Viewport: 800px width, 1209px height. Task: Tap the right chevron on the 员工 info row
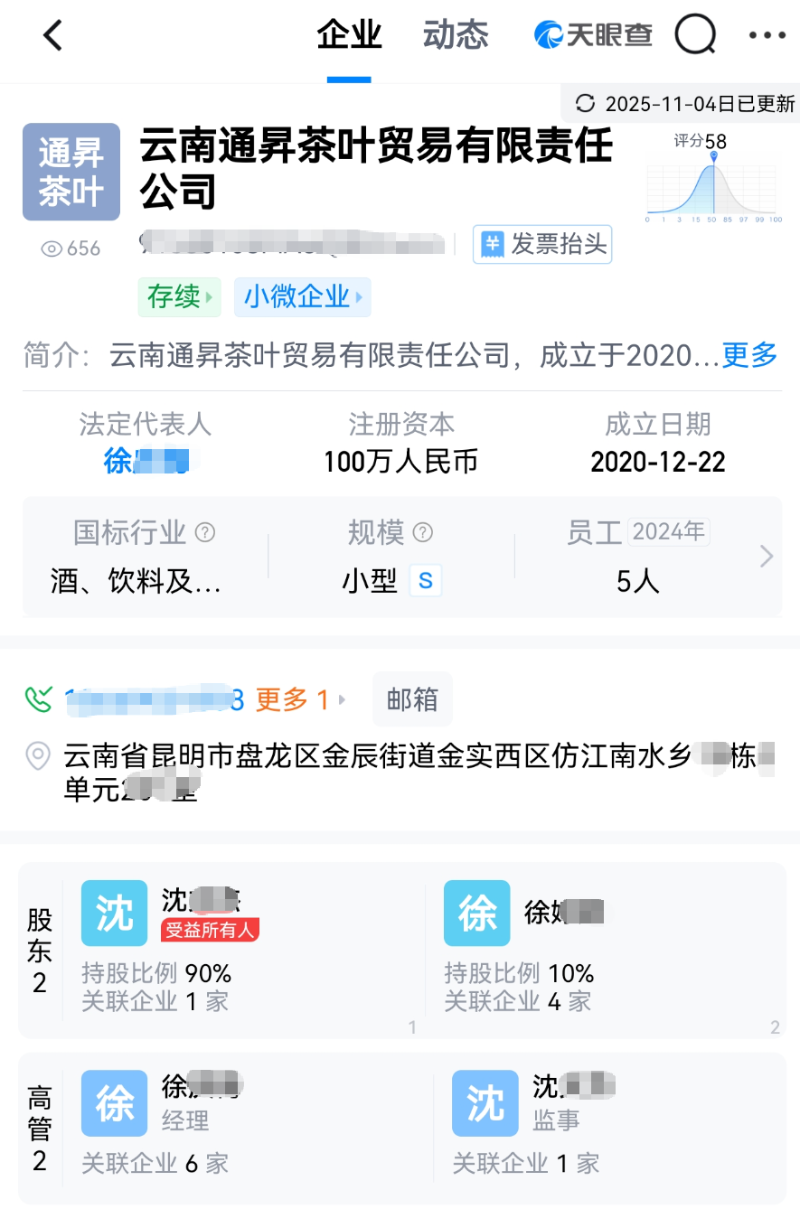[765, 557]
